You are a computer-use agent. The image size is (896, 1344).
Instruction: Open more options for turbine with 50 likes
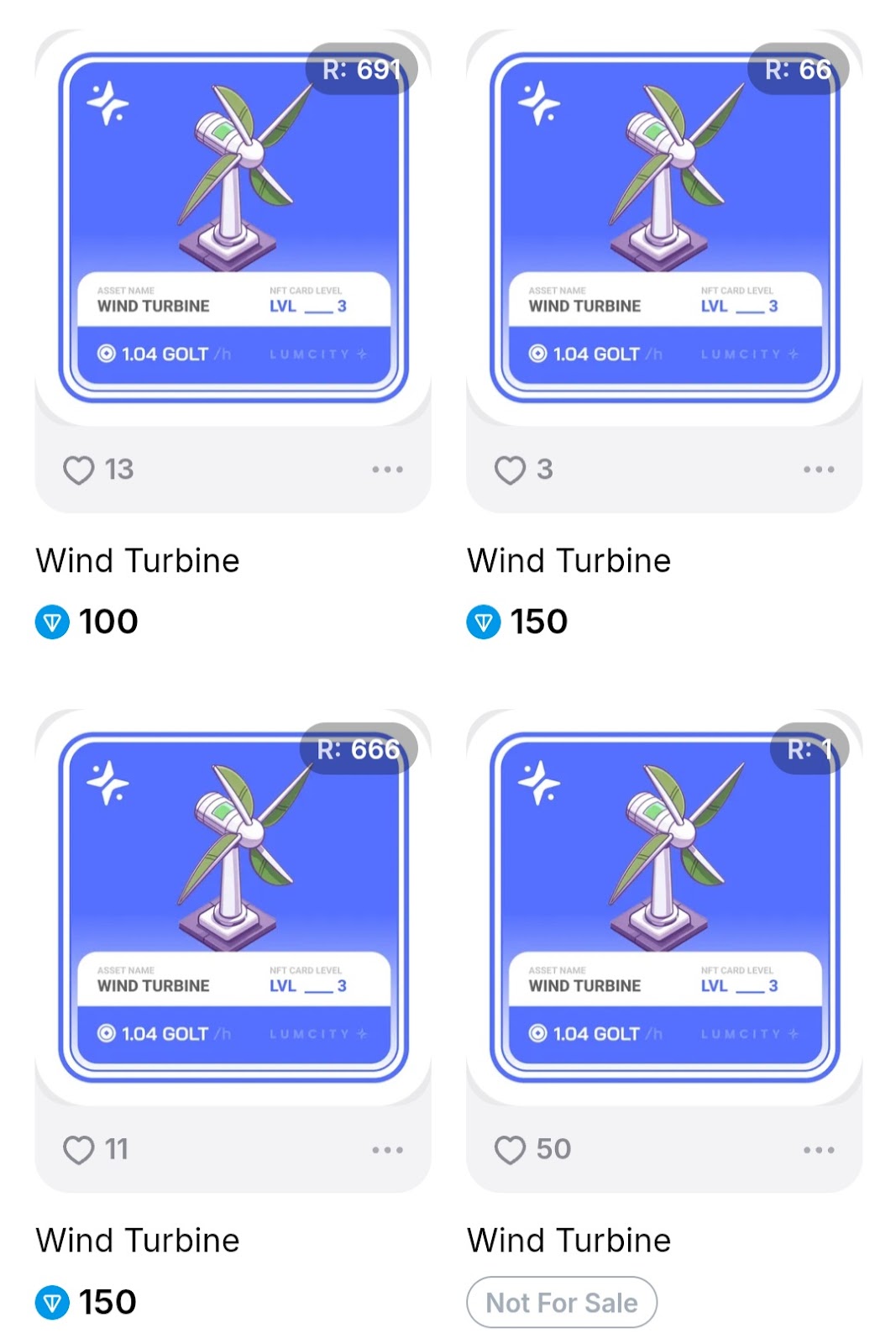click(819, 1149)
